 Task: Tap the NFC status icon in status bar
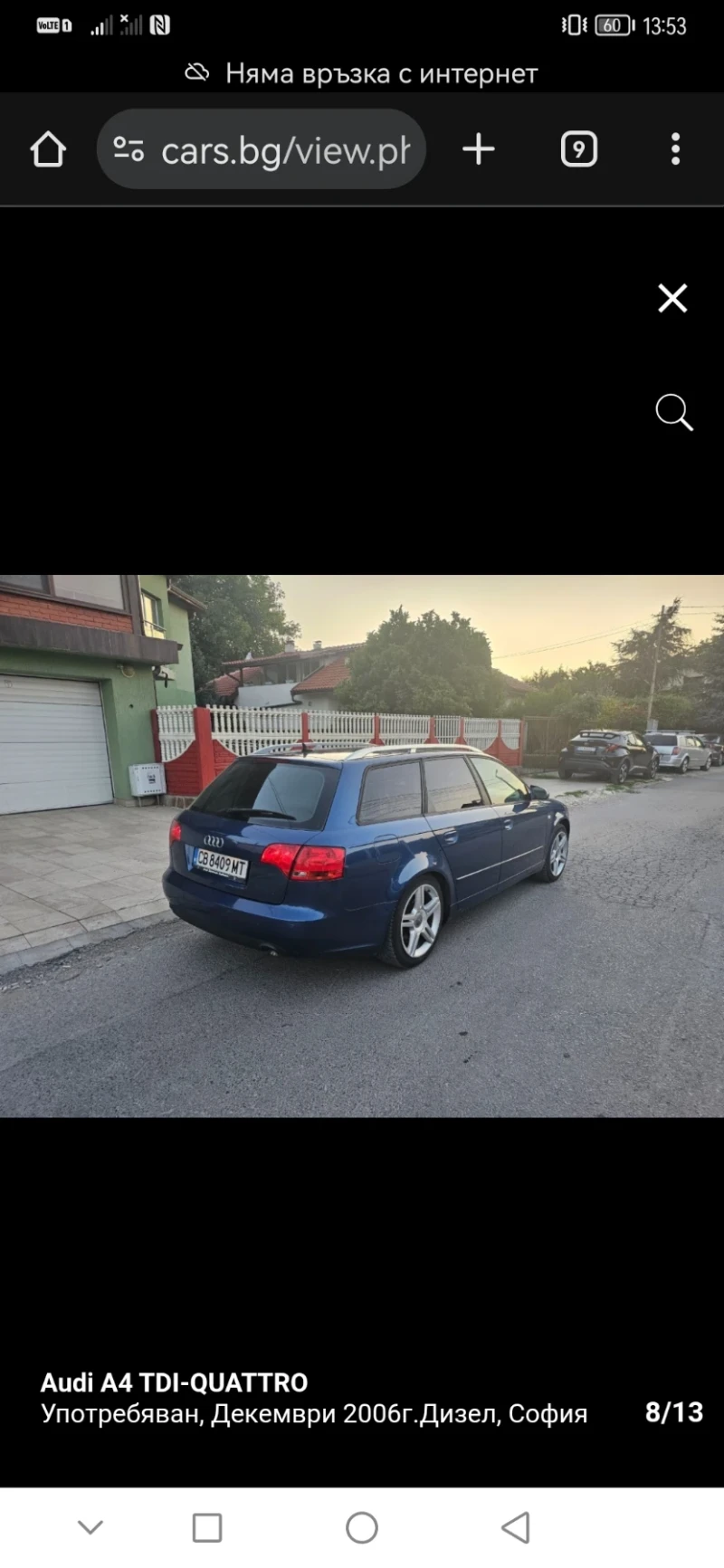tap(161, 25)
